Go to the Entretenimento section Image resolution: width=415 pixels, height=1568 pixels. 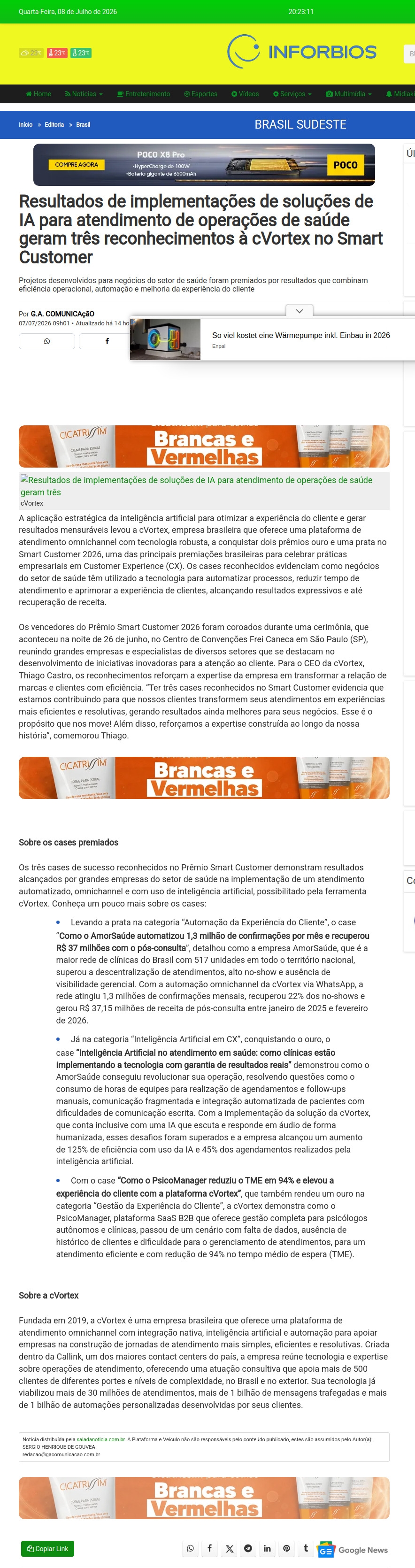click(x=144, y=94)
